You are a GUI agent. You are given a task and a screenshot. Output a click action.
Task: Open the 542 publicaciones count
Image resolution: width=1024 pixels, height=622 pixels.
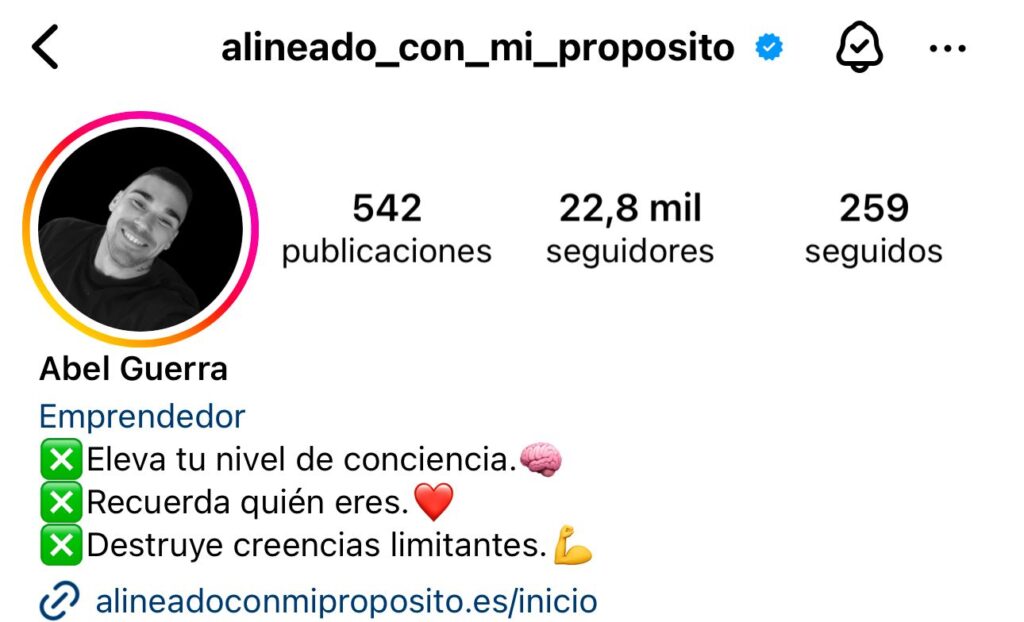tap(386, 229)
